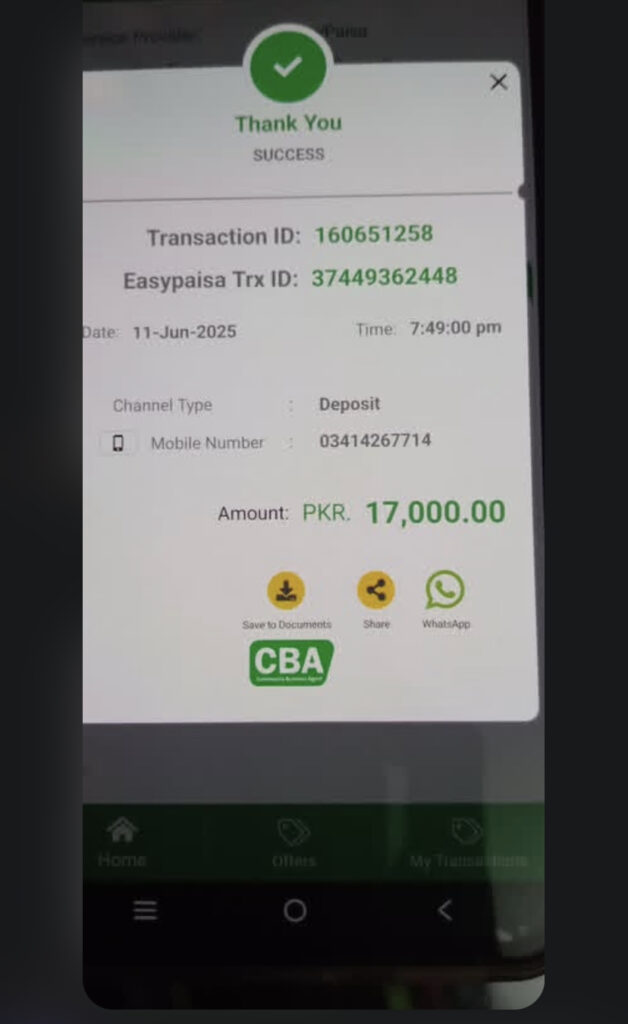628x1024 pixels.
Task: Close the success receipt dialog
Action: coord(499,82)
